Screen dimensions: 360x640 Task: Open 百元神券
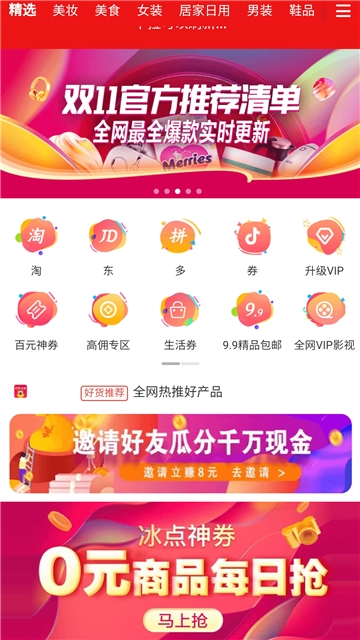tap(36, 322)
